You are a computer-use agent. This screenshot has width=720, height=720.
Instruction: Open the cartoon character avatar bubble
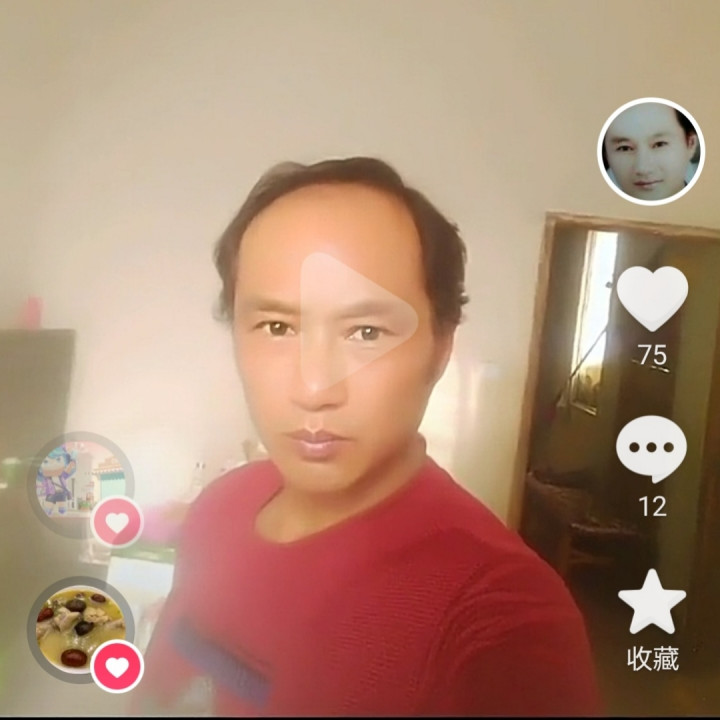click(x=78, y=484)
